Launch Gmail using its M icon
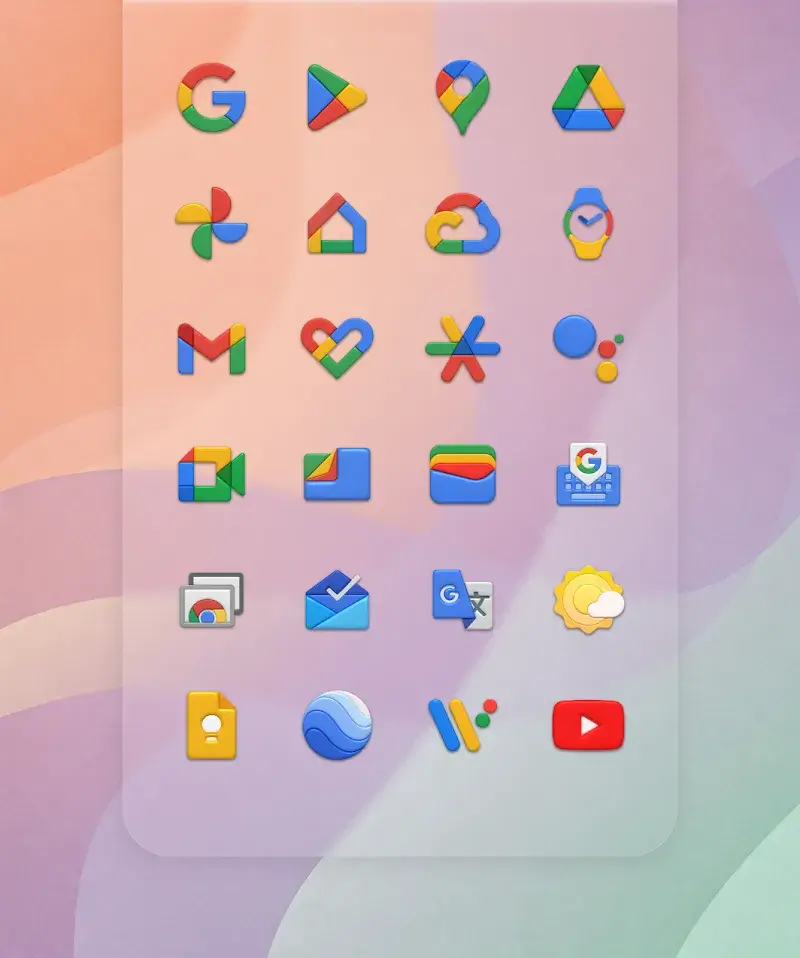 pyautogui.click(x=212, y=350)
